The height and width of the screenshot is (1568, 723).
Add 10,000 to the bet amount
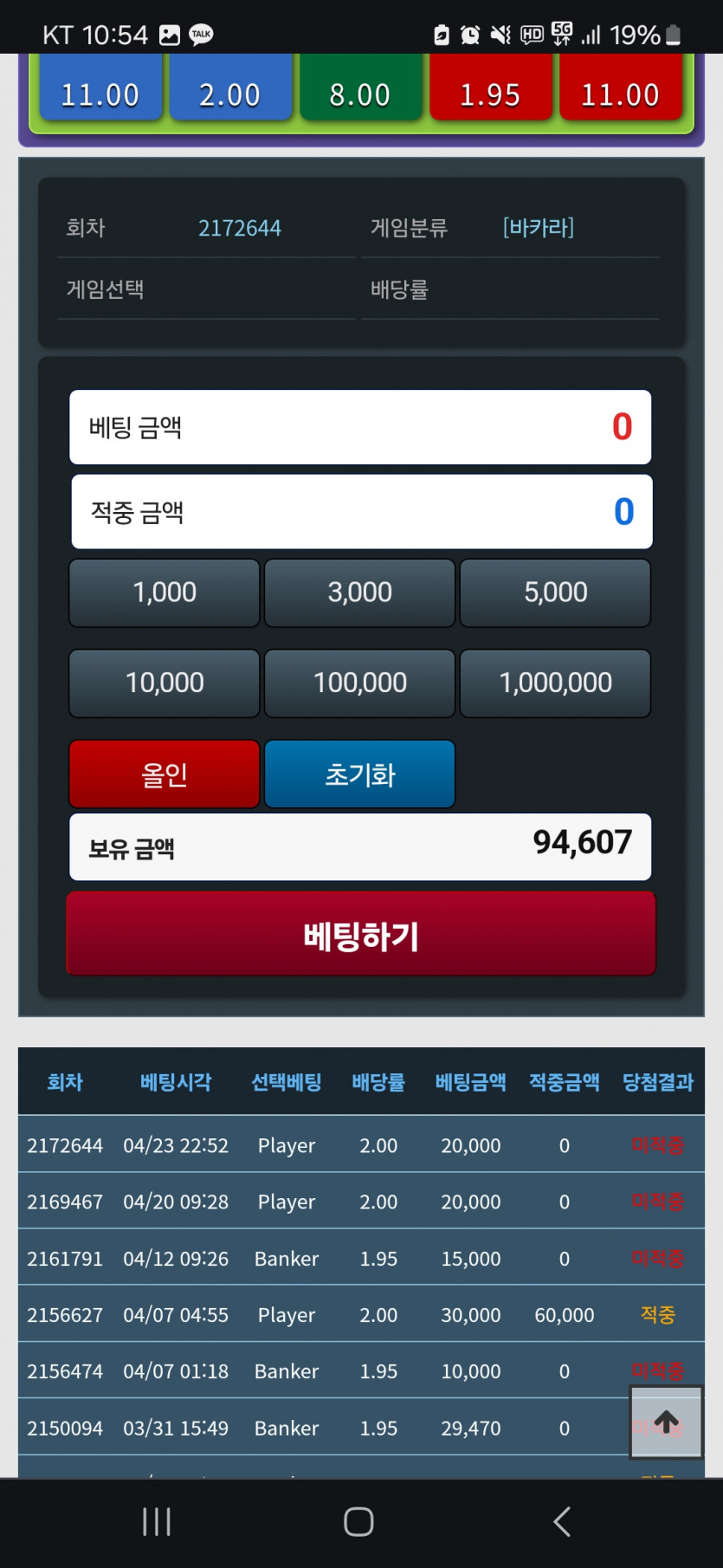165,683
